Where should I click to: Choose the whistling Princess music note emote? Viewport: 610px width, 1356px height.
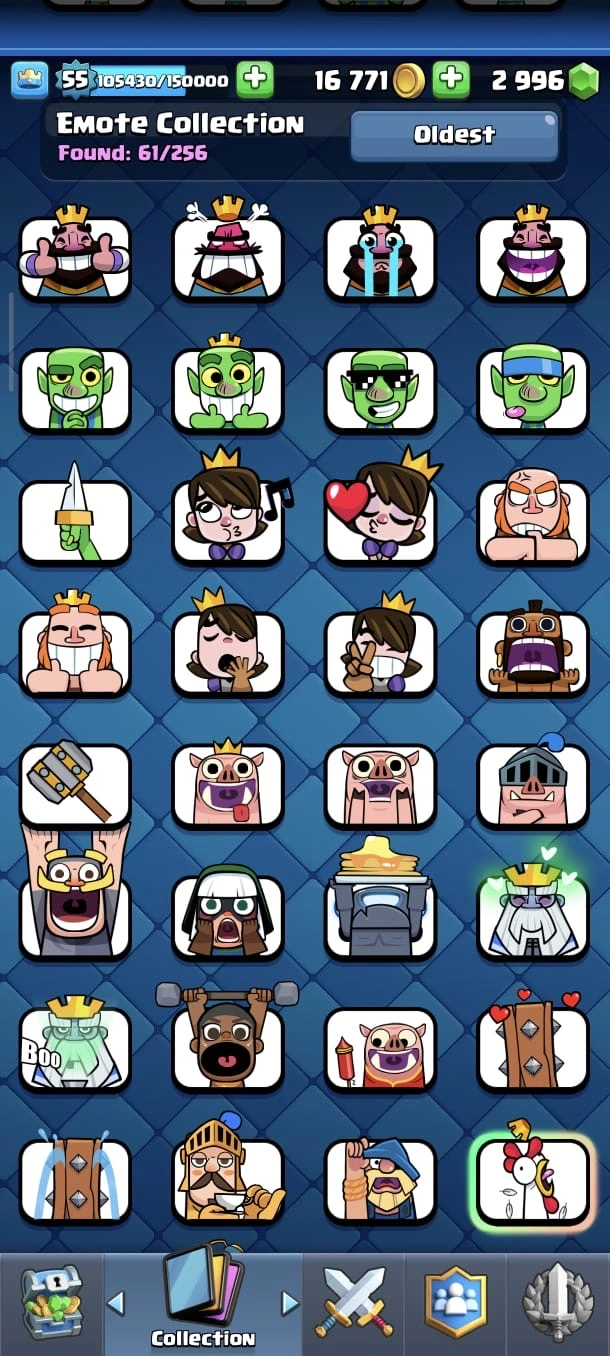(x=227, y=520)
